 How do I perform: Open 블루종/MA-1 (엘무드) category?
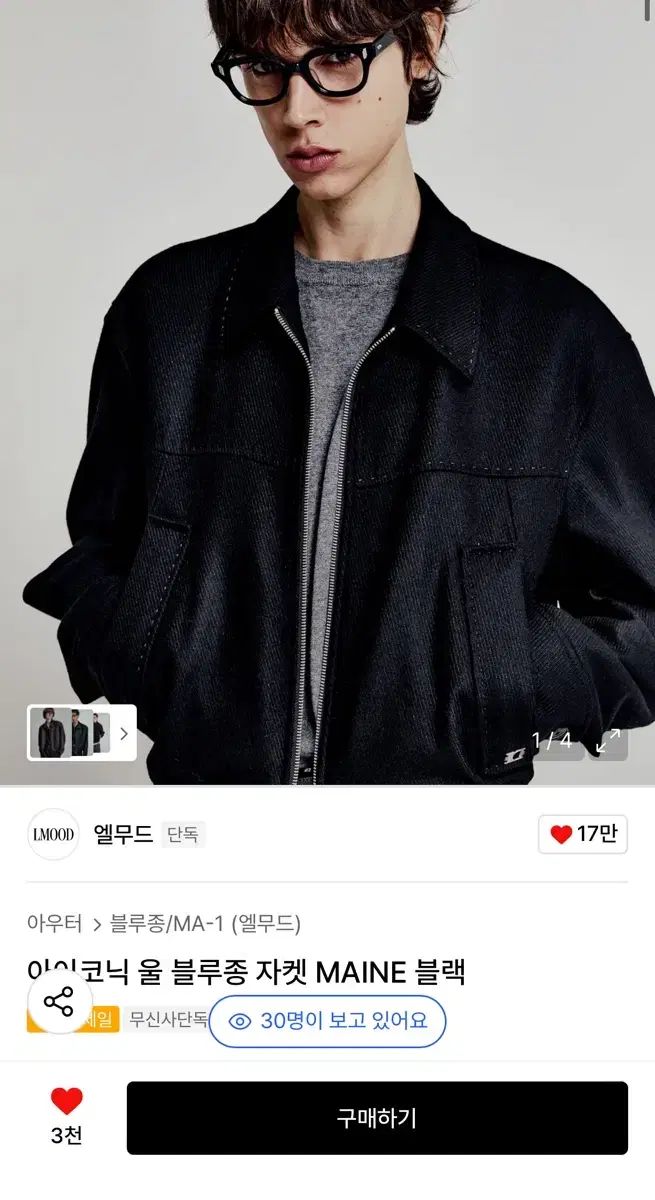pyautogui.click(x=205, y=923)
